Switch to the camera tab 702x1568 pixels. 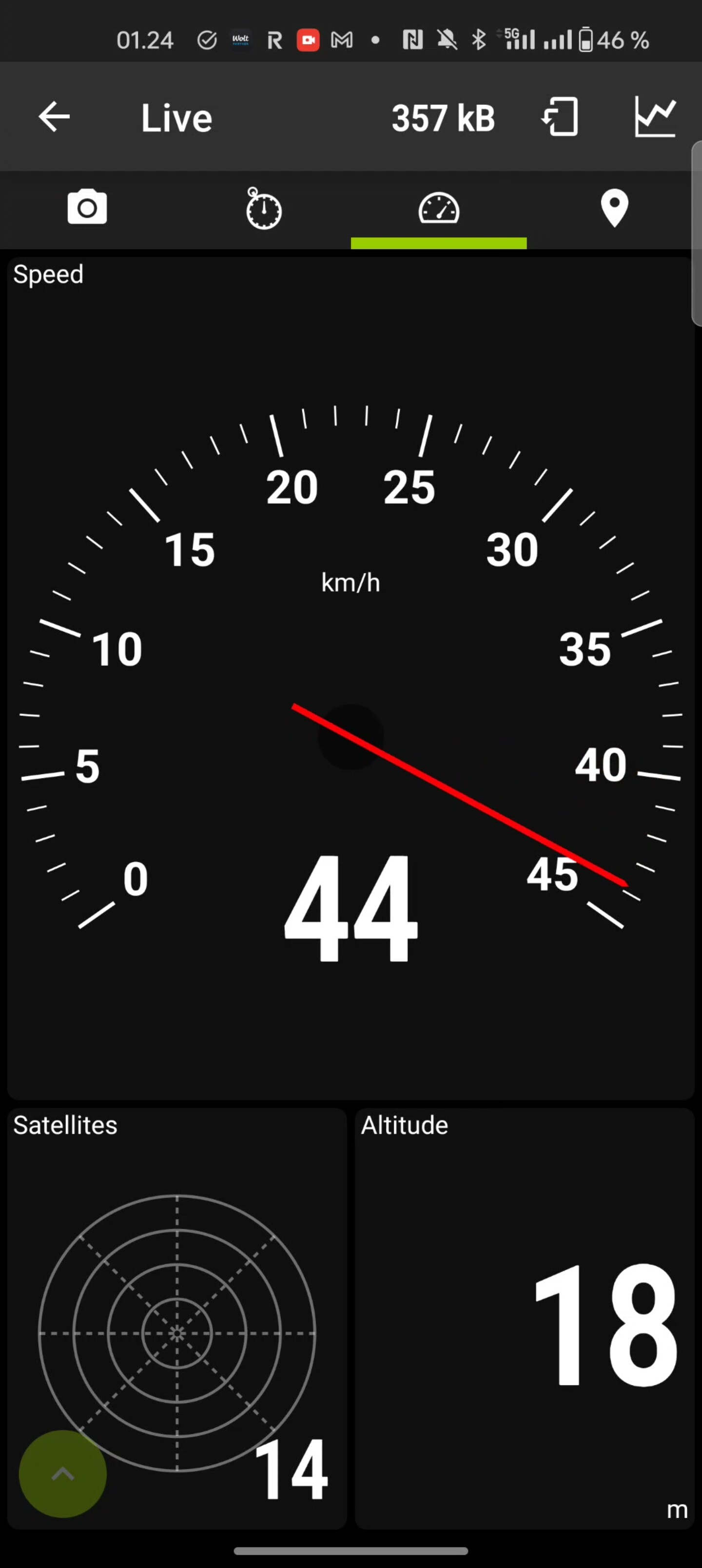click(x=87, y=208)
